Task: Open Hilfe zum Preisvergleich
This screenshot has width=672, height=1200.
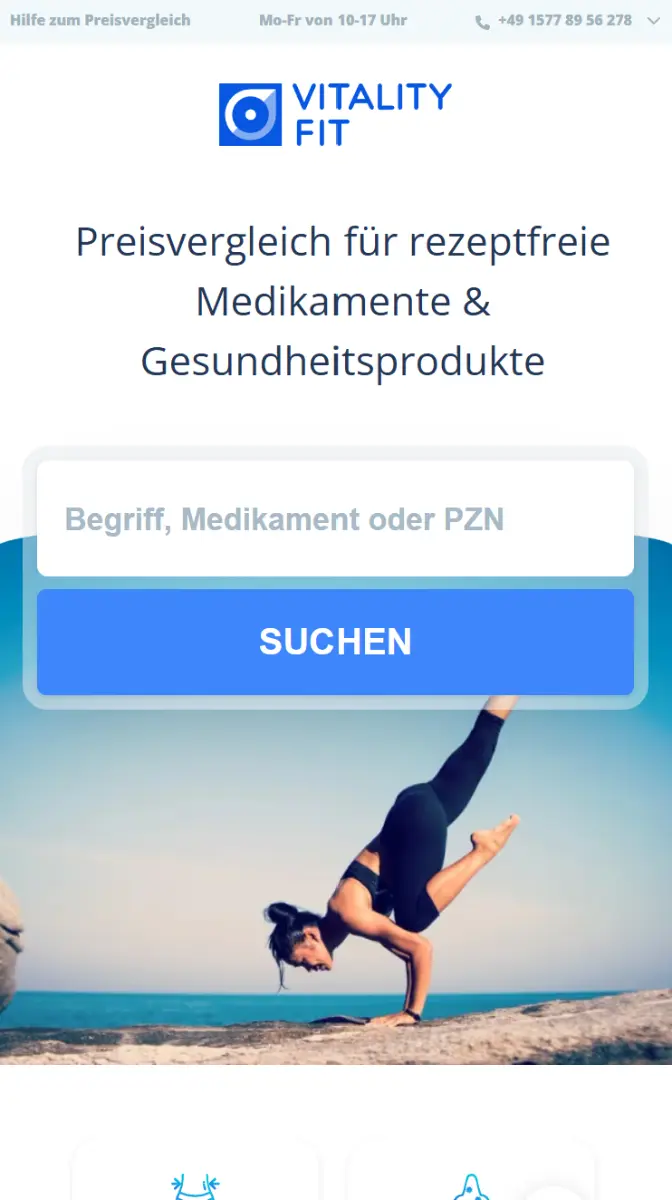Action: point(100,20)
